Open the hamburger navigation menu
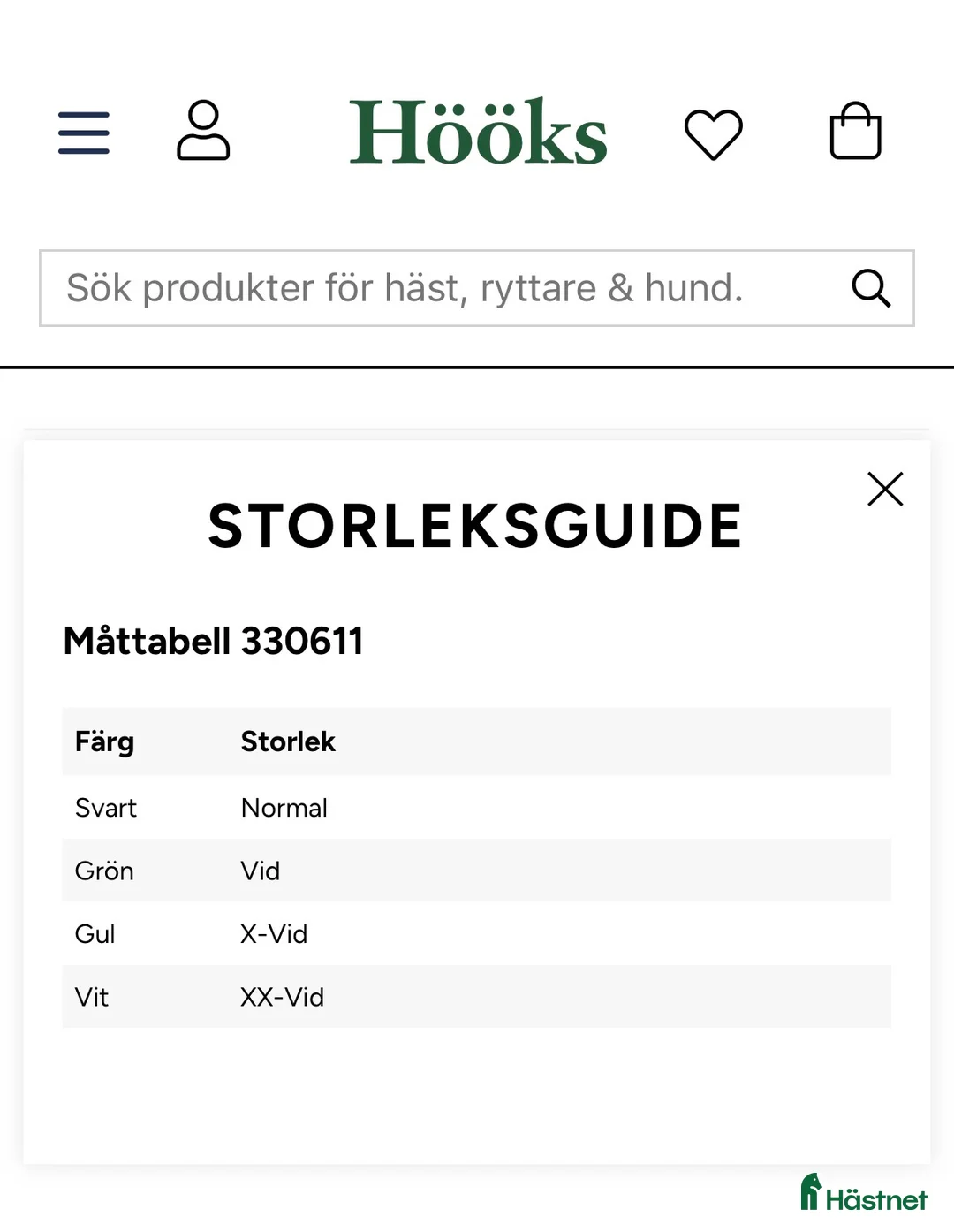The height and width of the screenshot is (1232, 954). 82,131
